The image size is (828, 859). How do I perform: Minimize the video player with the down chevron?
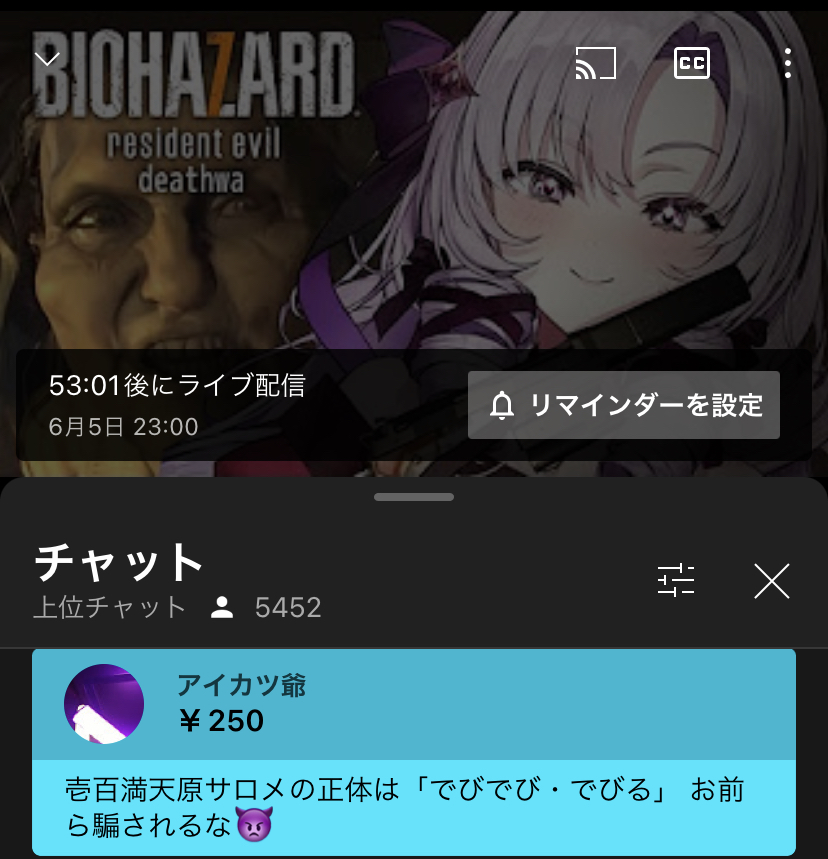(x=47, y=59)
